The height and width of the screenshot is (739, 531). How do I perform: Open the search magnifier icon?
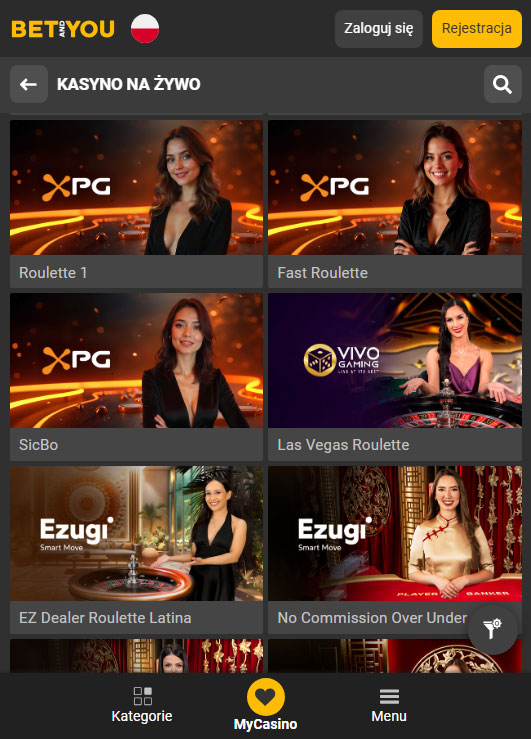click(x=503, y=84)
